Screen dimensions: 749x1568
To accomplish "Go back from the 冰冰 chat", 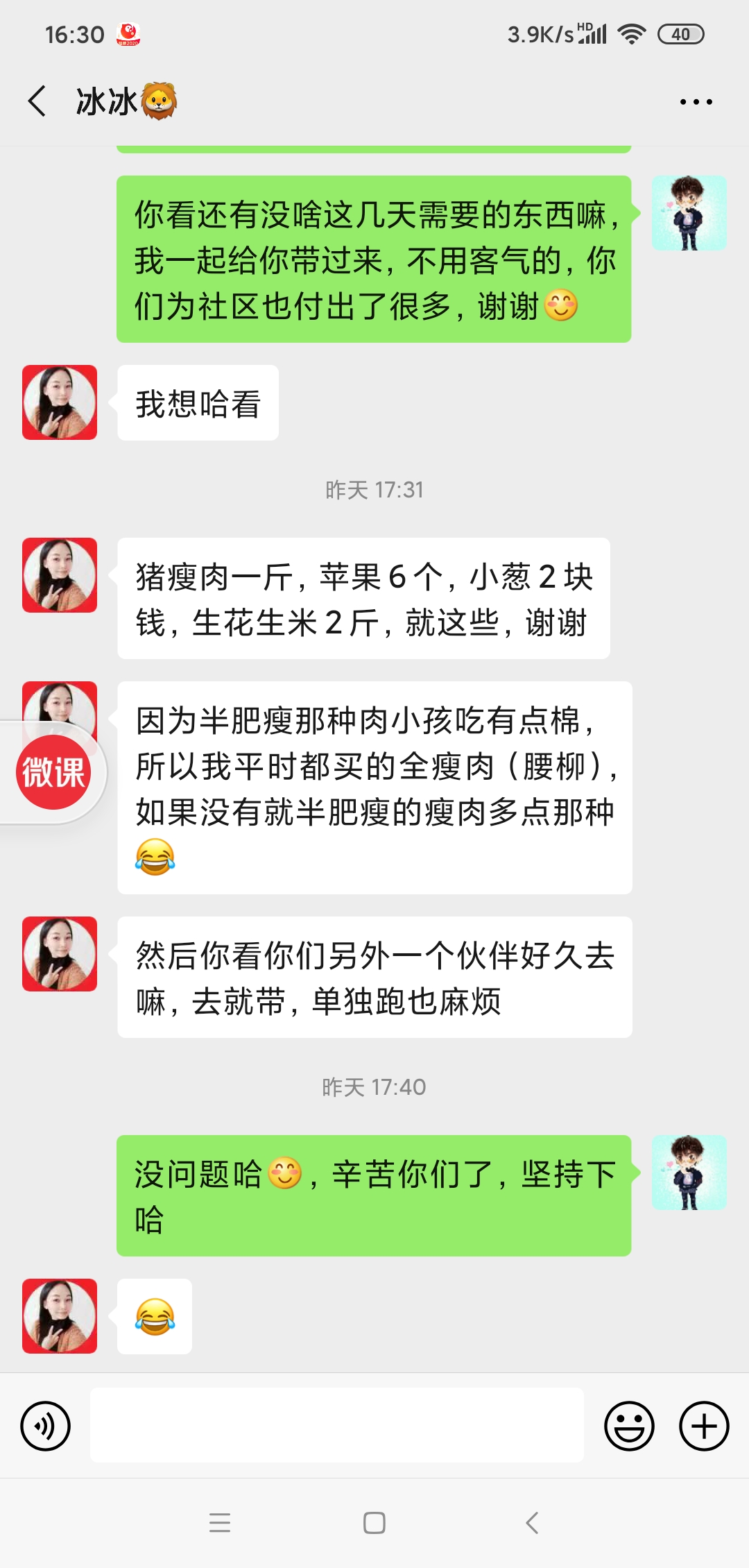I will (37, 101).
